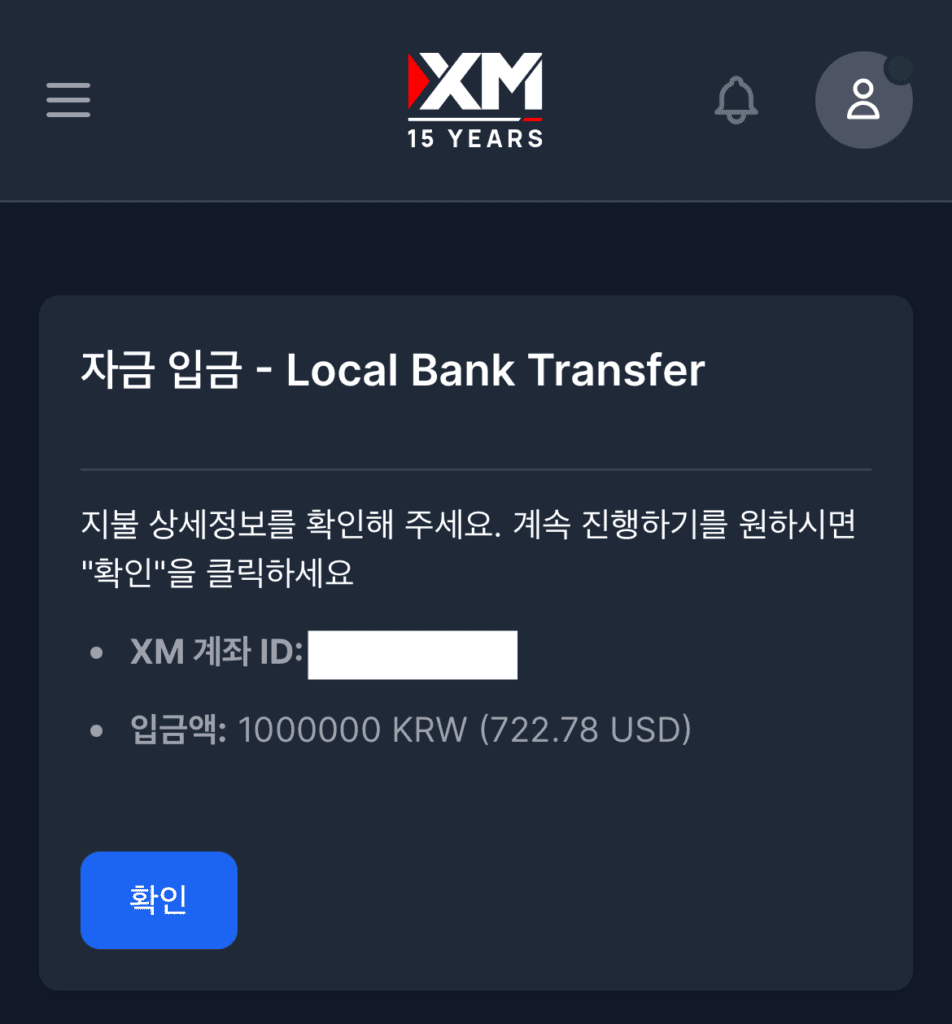
Task: Tap the XM logo
Action: [475, 100]
